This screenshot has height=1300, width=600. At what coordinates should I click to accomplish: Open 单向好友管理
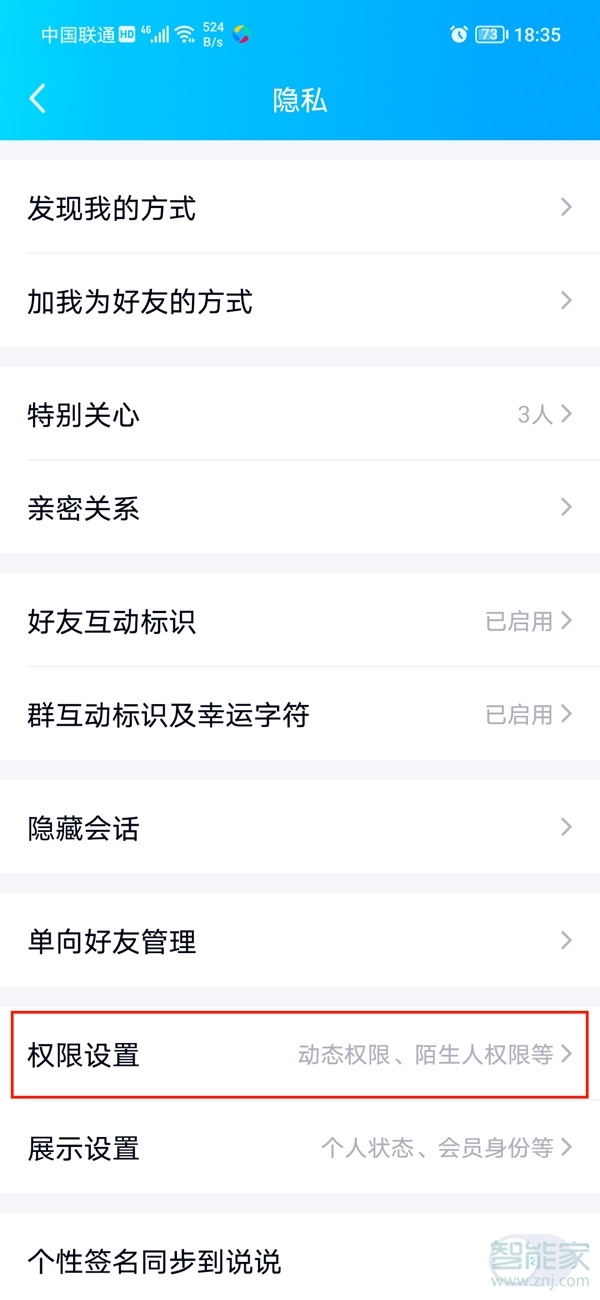click(x=300, y=941)
